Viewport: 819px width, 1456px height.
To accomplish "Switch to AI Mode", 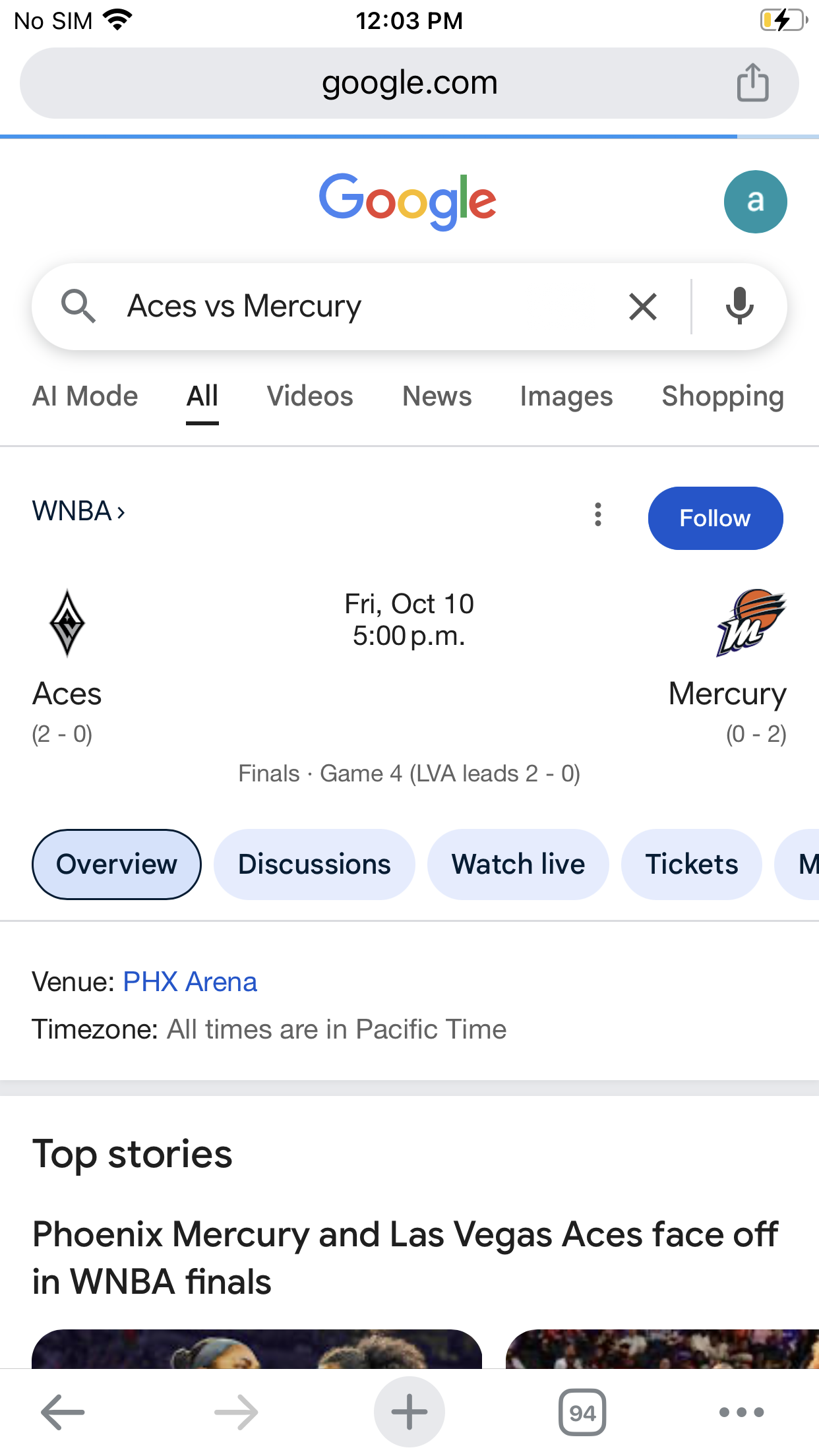I will 85,397.
